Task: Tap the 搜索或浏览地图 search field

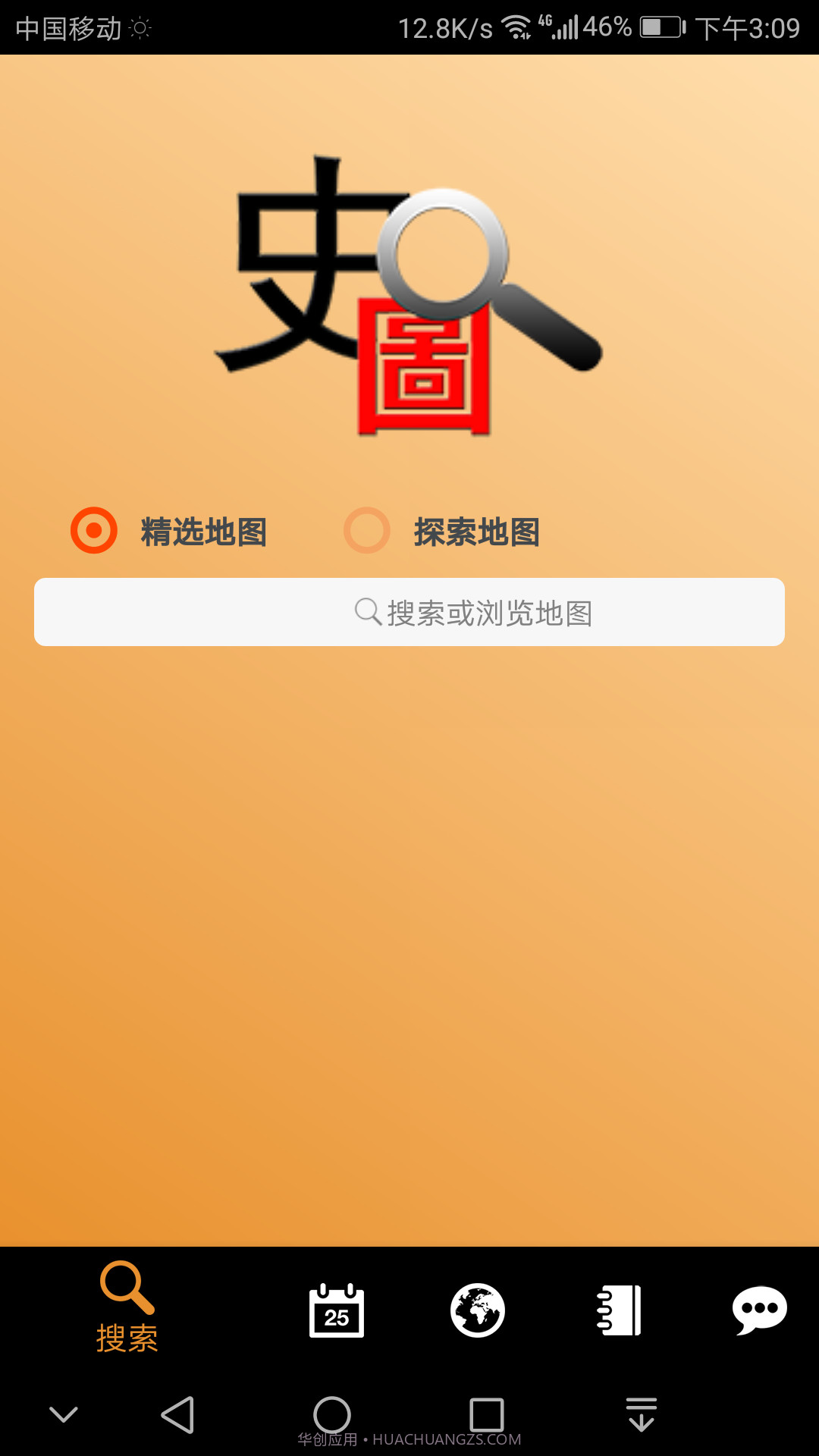Action: pyautogui.click(x=409, y=612)
